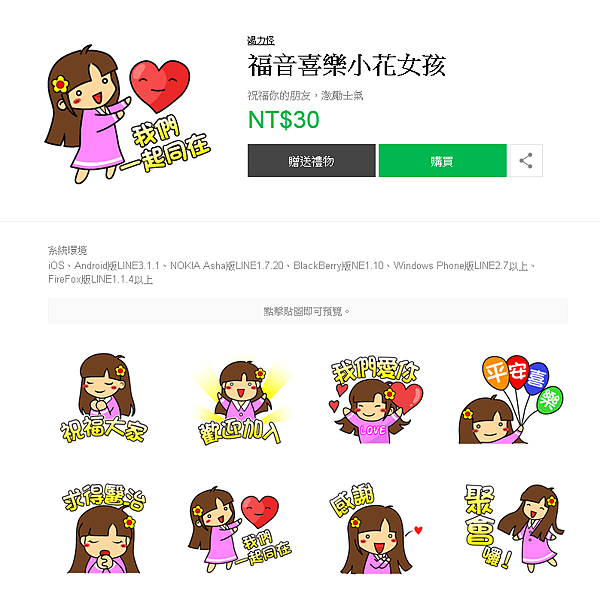600x597 pixels.
Task: Open the share icon
Action: pos(526,161)
